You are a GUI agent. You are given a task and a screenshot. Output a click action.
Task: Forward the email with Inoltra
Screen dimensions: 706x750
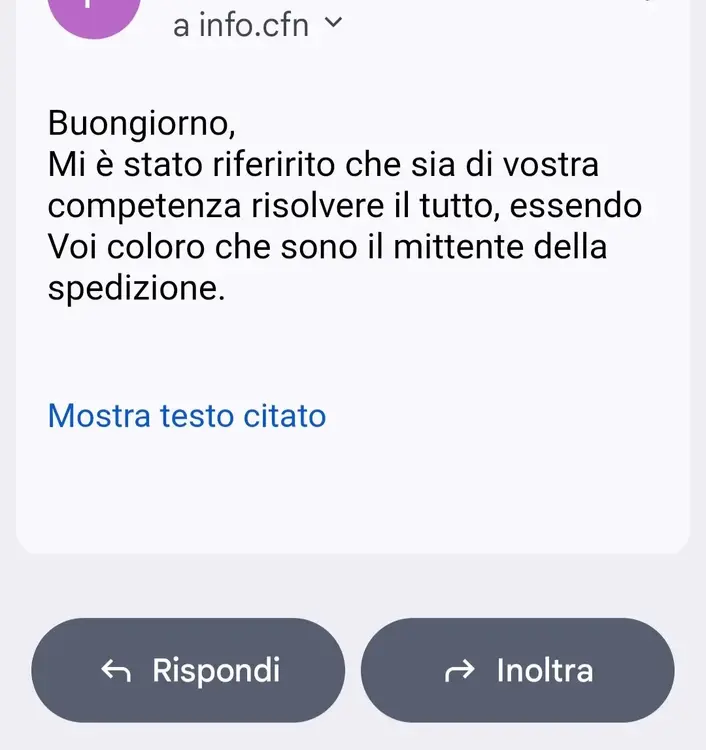pos(518,670)
